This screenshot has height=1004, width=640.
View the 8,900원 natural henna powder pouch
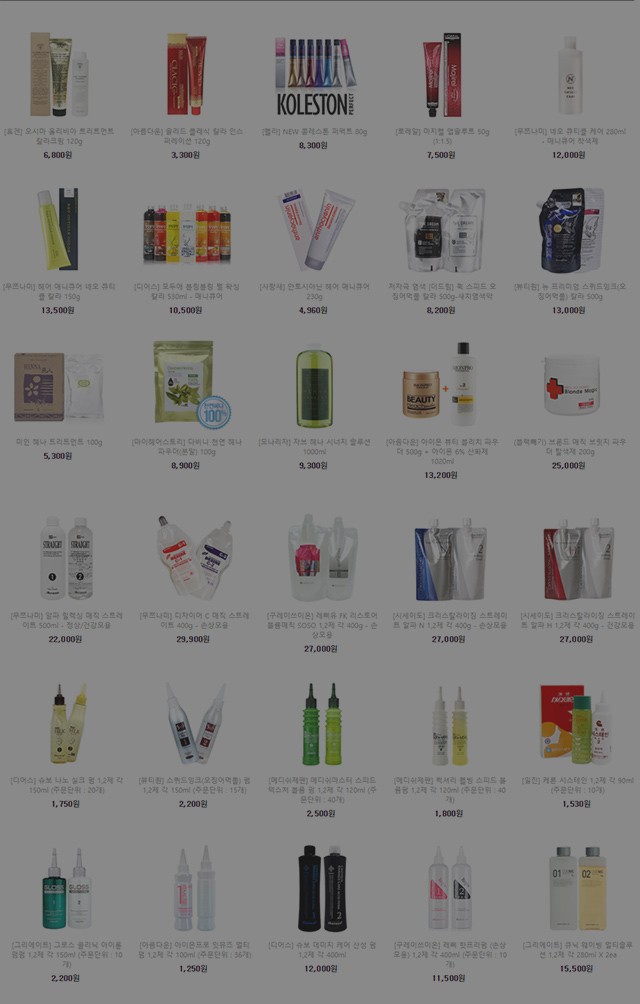pos(186,385)
